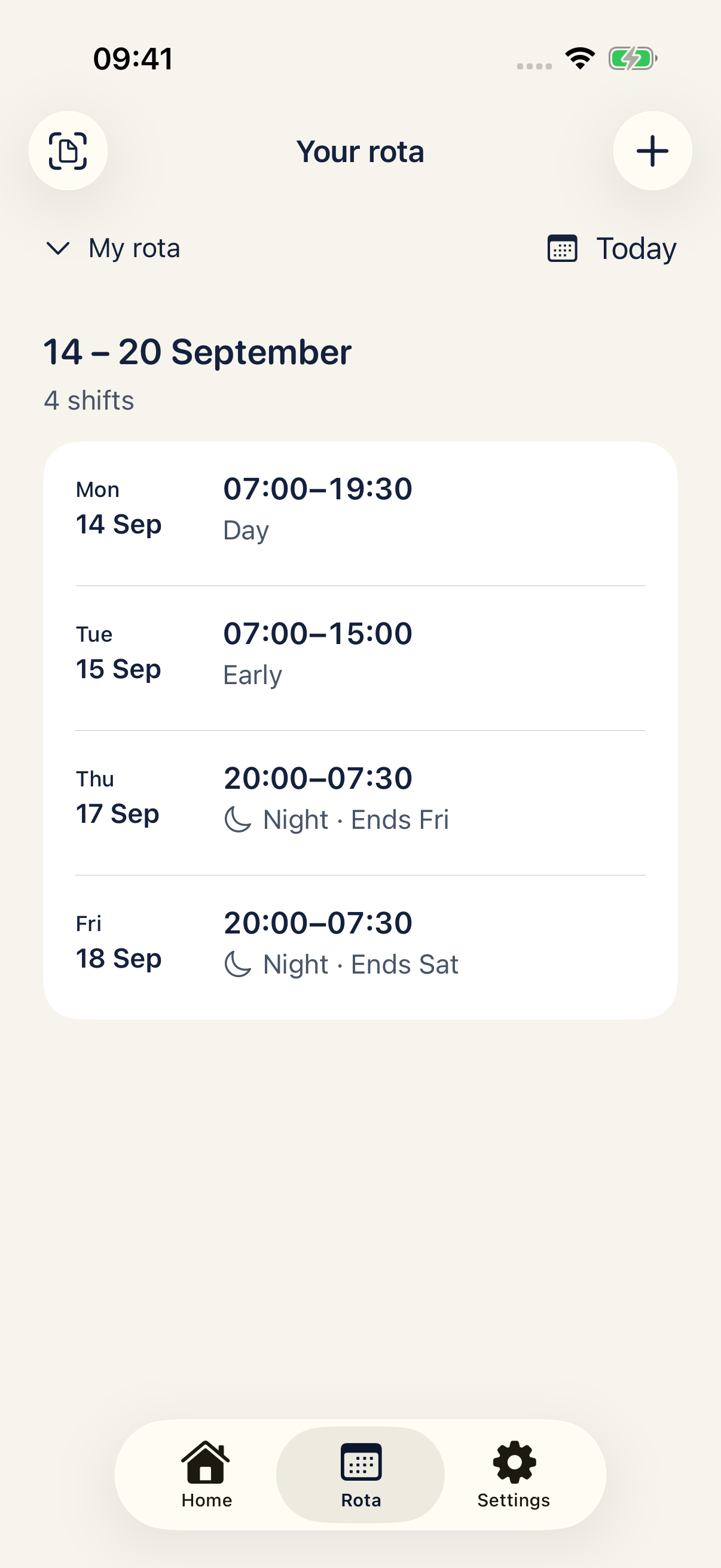
Task: Select the Rota tab
Action: coord(360,1474)
